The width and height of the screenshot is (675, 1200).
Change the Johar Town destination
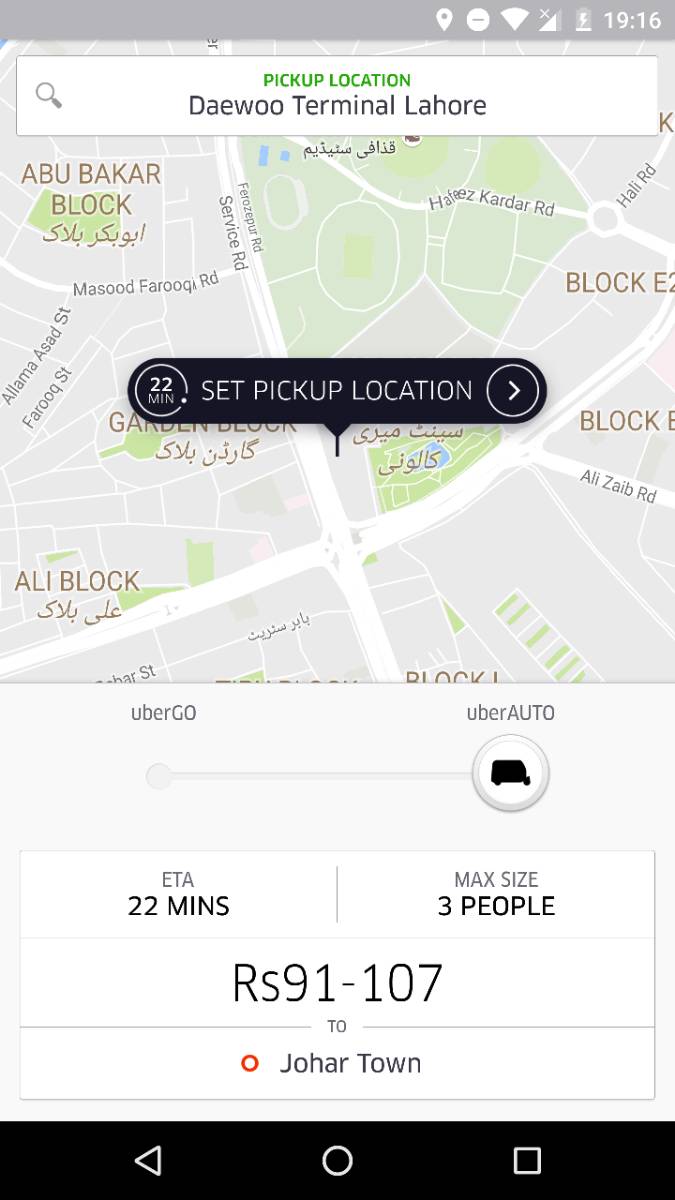[337, 1063]
